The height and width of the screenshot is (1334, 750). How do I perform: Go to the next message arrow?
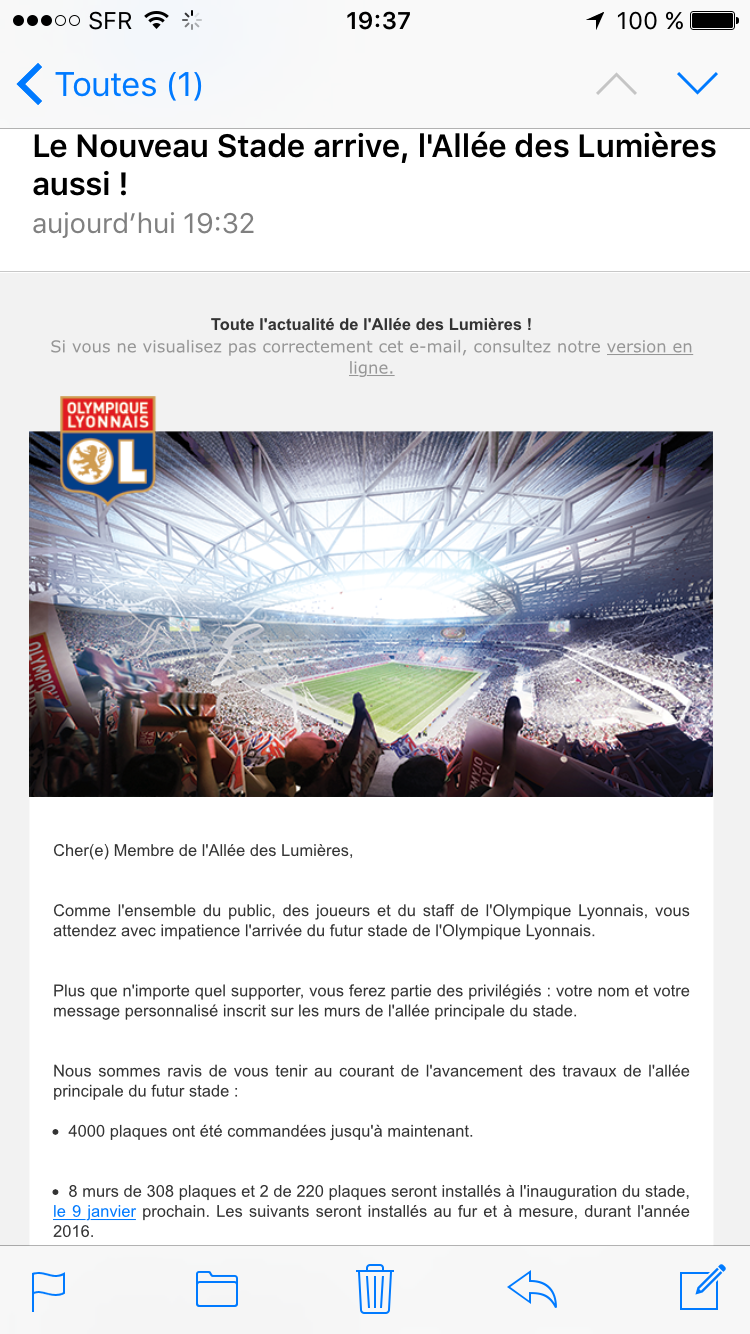point(697,84)
